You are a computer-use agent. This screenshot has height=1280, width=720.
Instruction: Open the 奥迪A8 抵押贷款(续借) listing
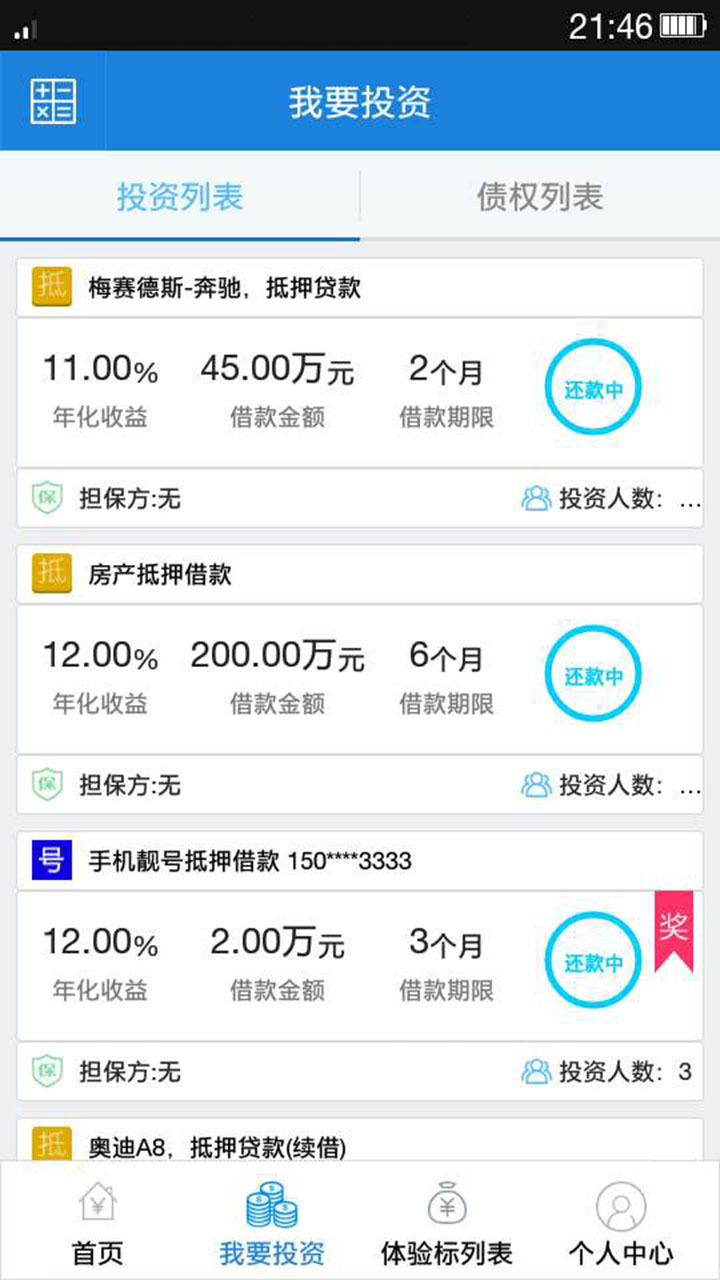(x=217, y=1146)
